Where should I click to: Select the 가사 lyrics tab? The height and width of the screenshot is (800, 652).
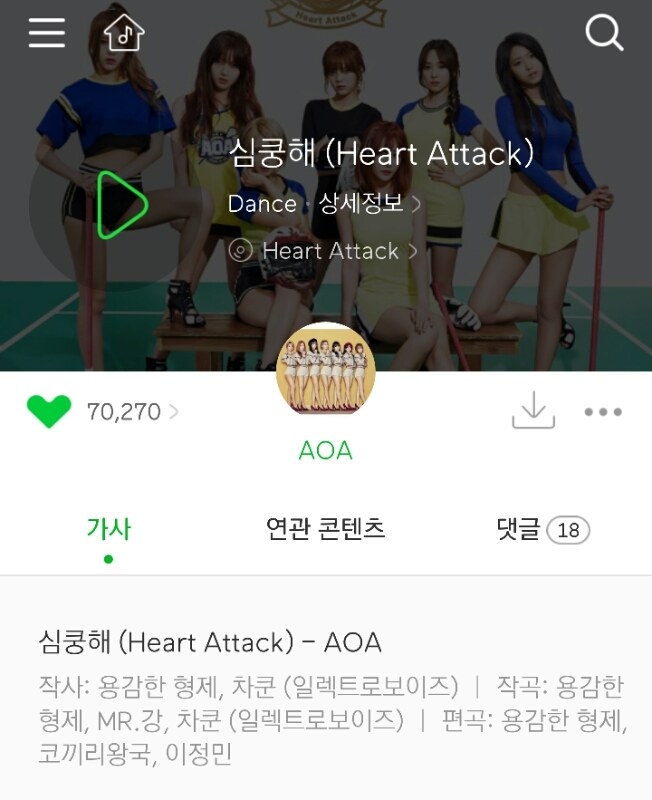pos(108,529)
